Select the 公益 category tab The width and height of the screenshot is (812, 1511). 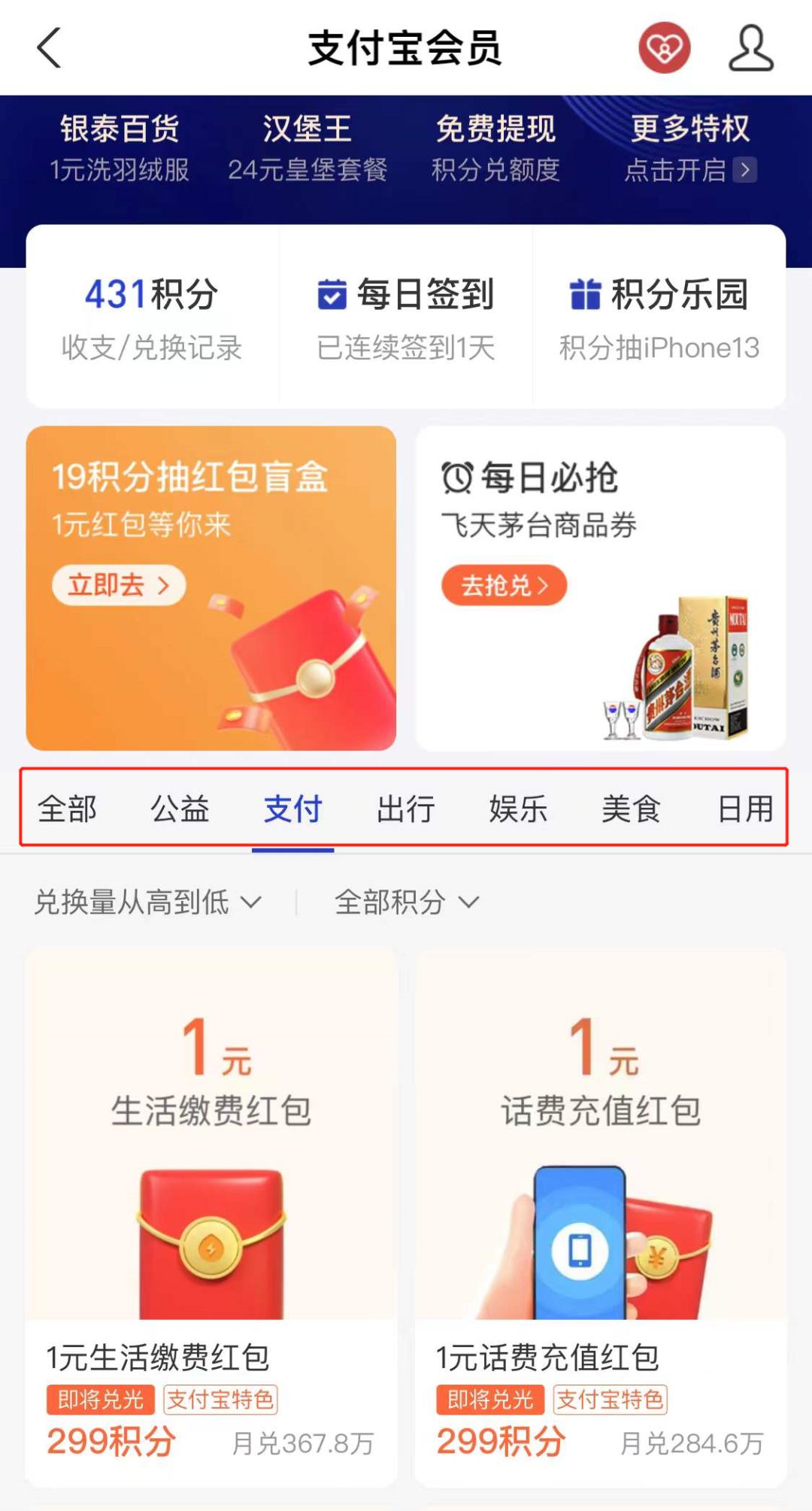(180, 811)
